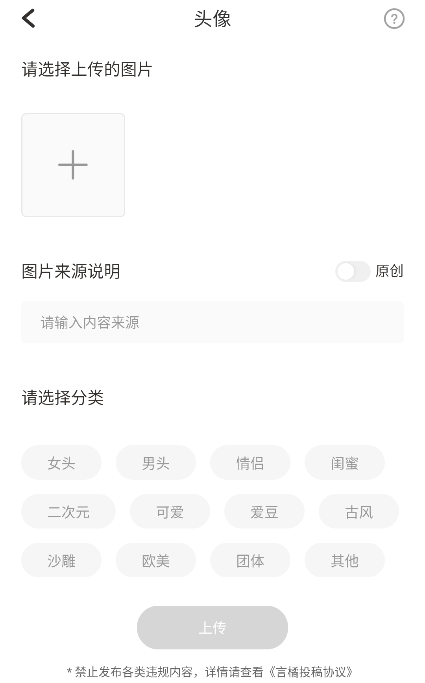The height and width of the screenshot is (683, 425).
Task: Add an image with the plus tile
Action: (73, 165)
